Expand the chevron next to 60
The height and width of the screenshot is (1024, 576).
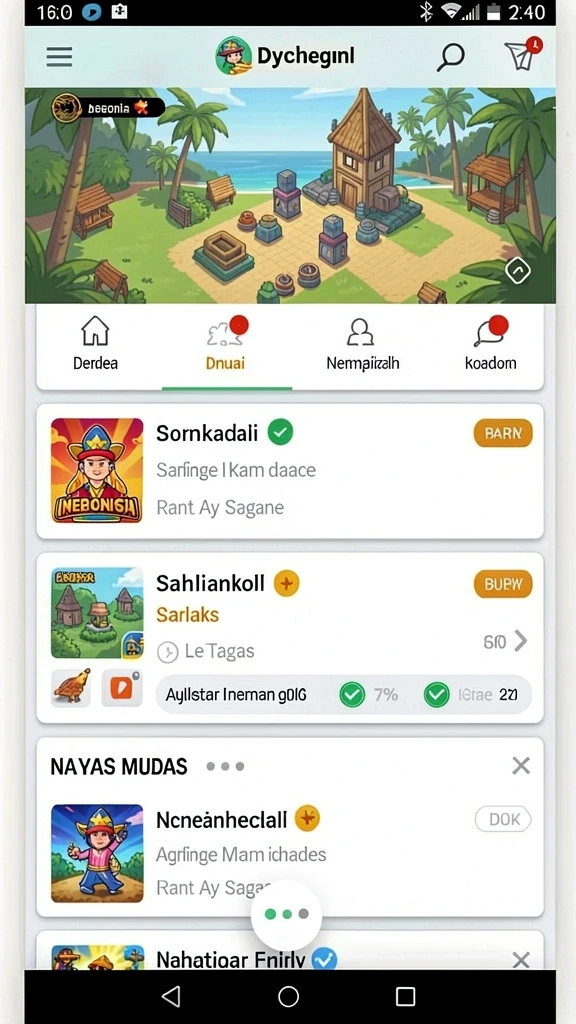pyautogui.click(x=520, y=641)
